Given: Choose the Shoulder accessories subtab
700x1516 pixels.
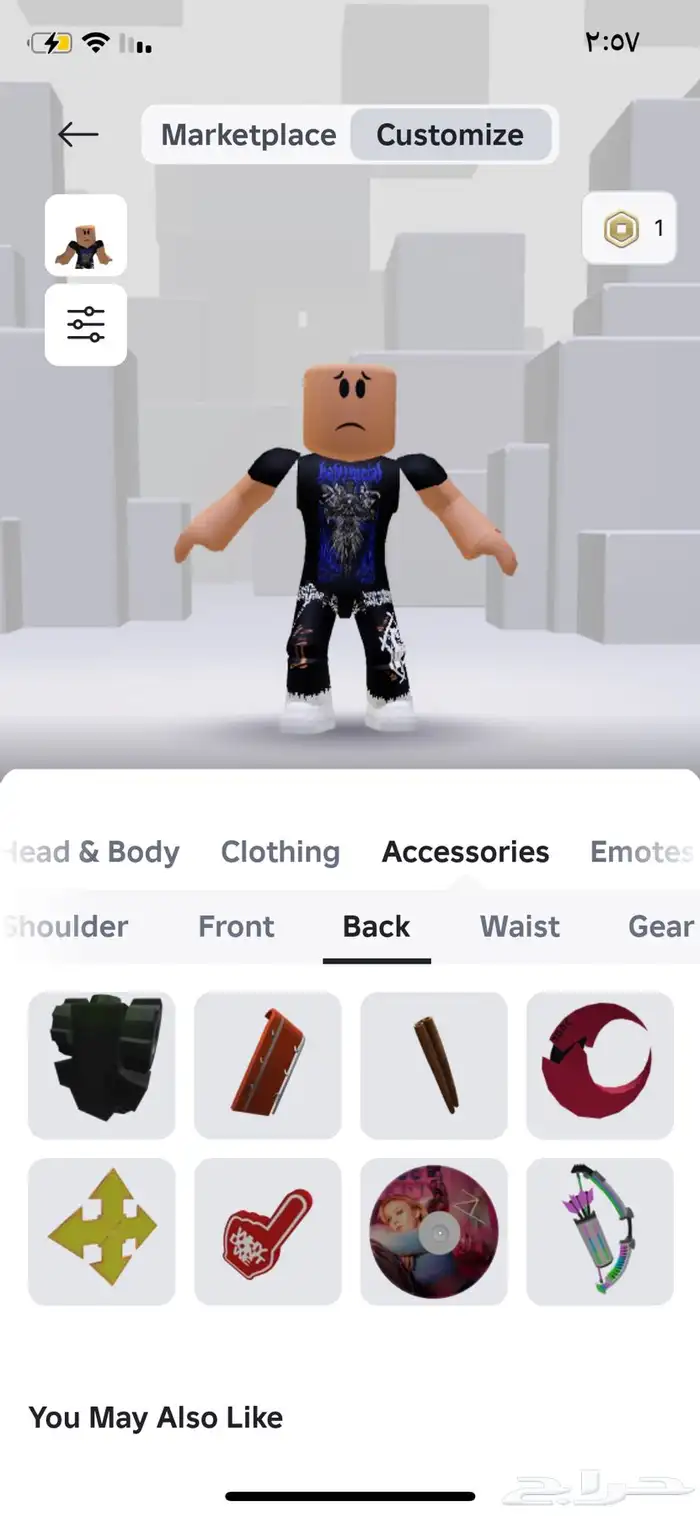Looking at the screenshot, I should click(68, 927).
